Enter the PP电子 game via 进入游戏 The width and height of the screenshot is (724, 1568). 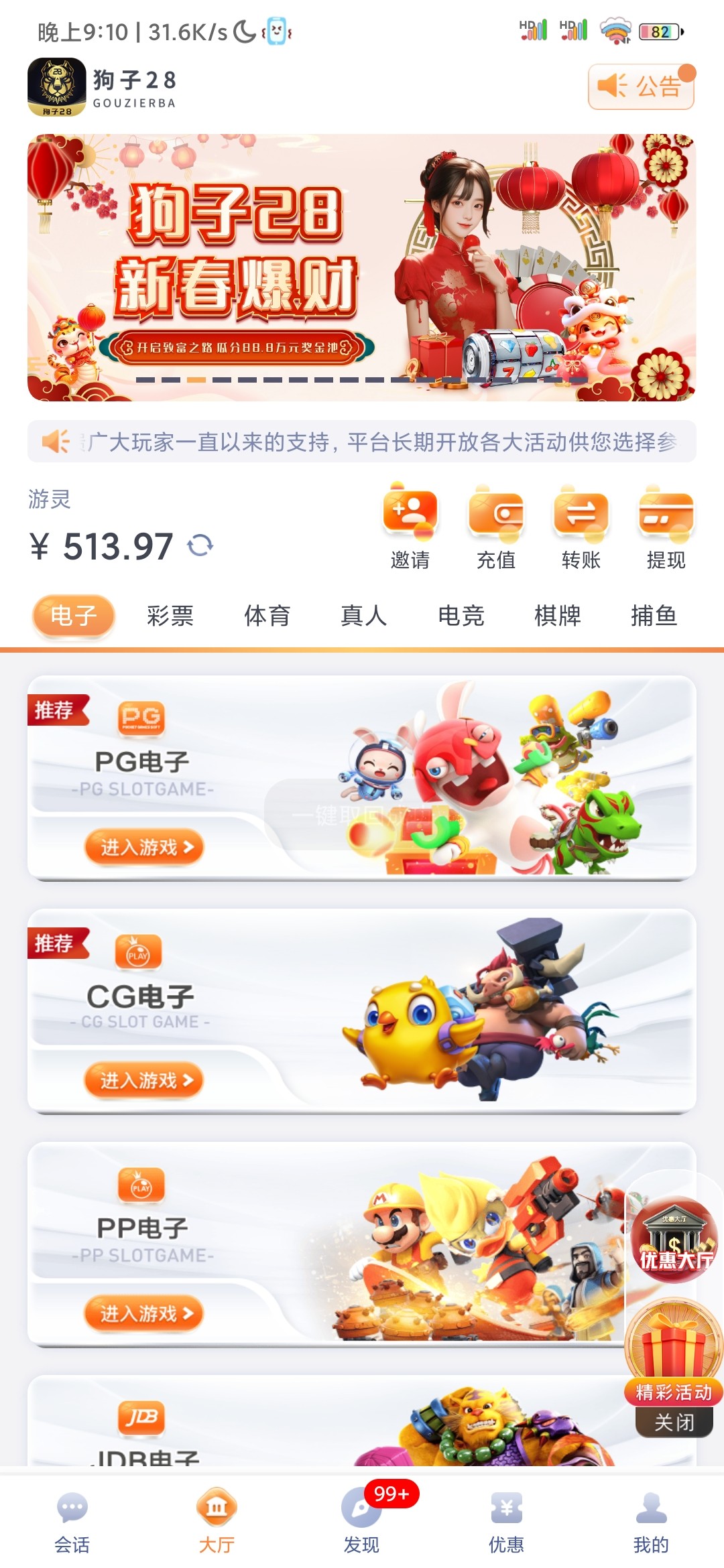click(144, 1313)
